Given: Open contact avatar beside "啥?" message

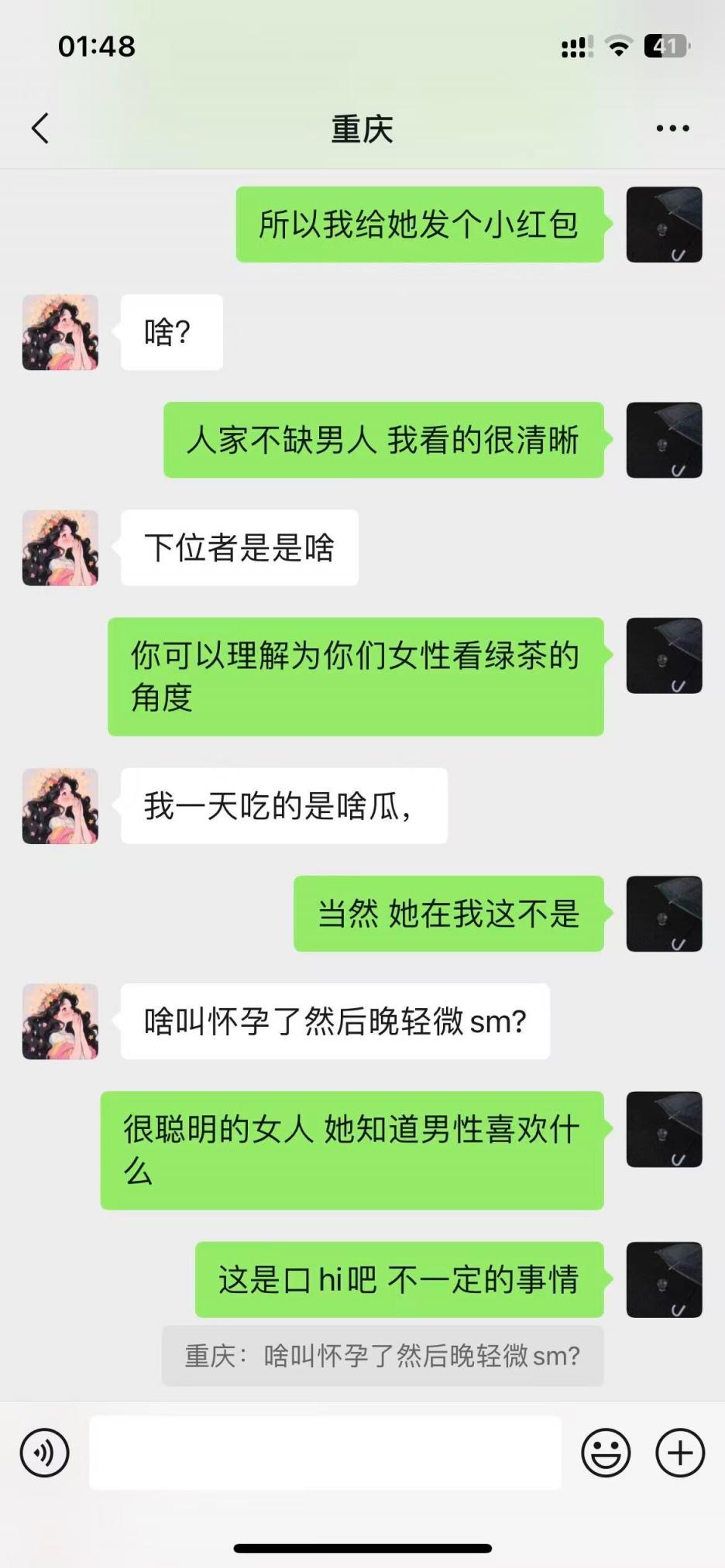Looking at the screenshot, I should click(60, 332).
